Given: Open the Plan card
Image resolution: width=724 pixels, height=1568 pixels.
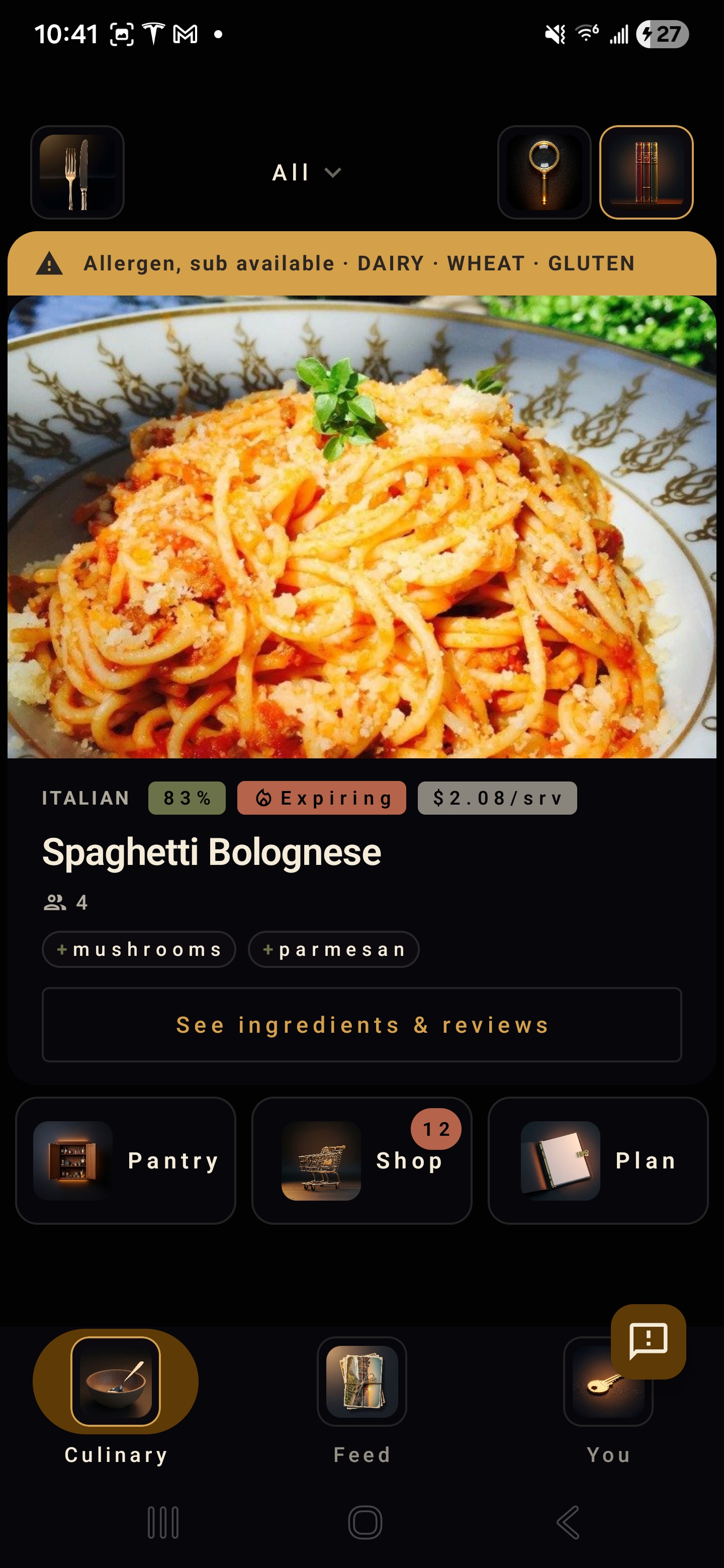Looking at the screenshot, I should 598,1160.
